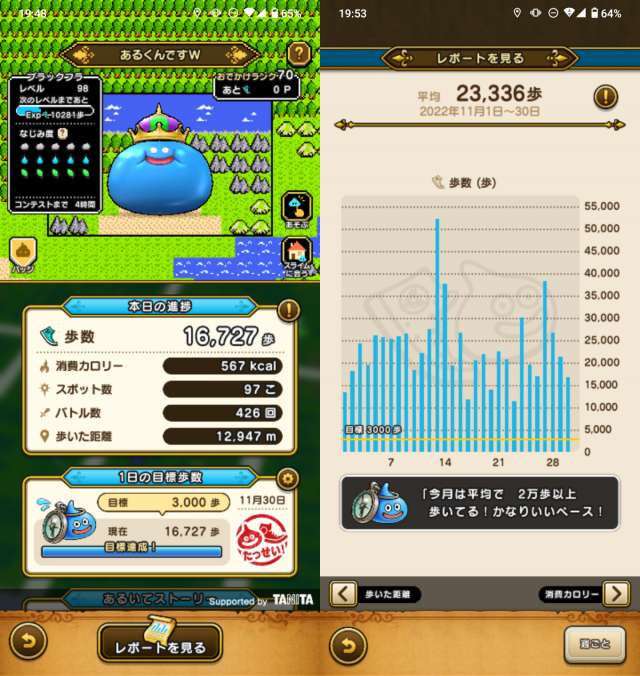The image size is (640, 676).
Task: Open the gear settings for 1日の目標歩数
Action: pos(287,478)
